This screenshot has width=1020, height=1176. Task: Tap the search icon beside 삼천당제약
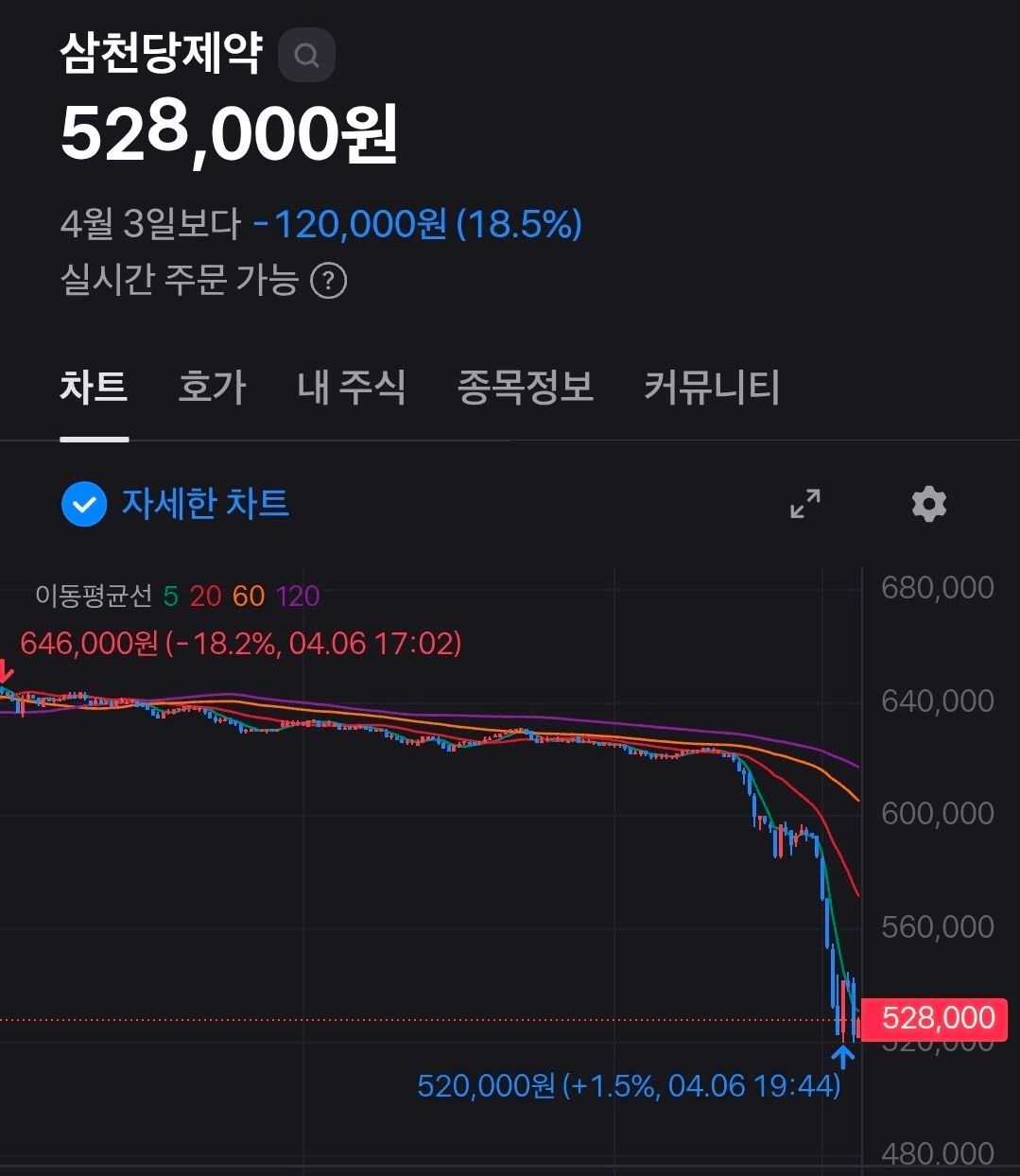click(306, 56)
